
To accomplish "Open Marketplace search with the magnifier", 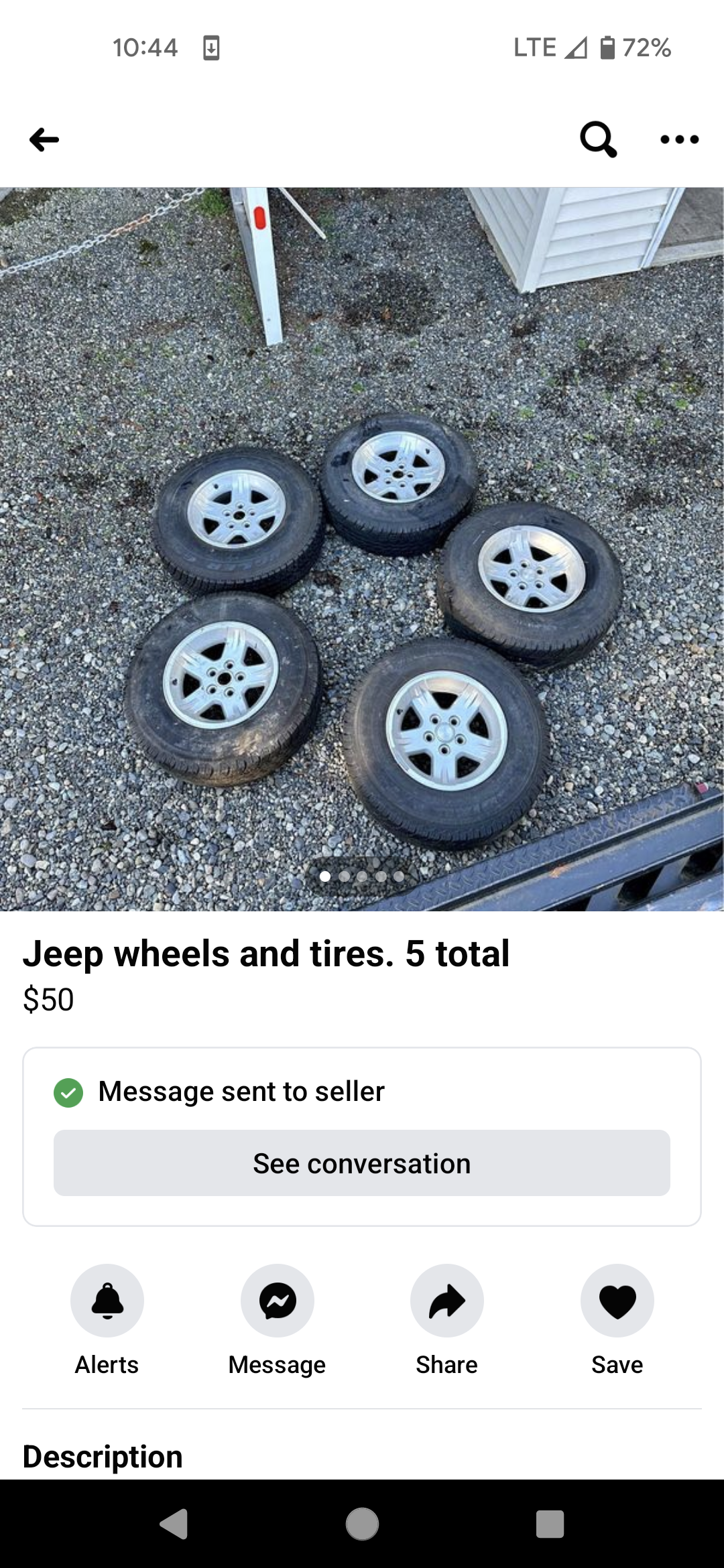I will (x=599, y=139).
